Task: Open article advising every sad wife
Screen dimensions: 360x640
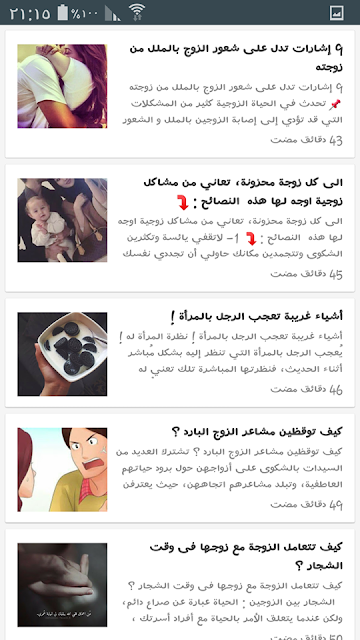Action: click(x=180, y=228)
